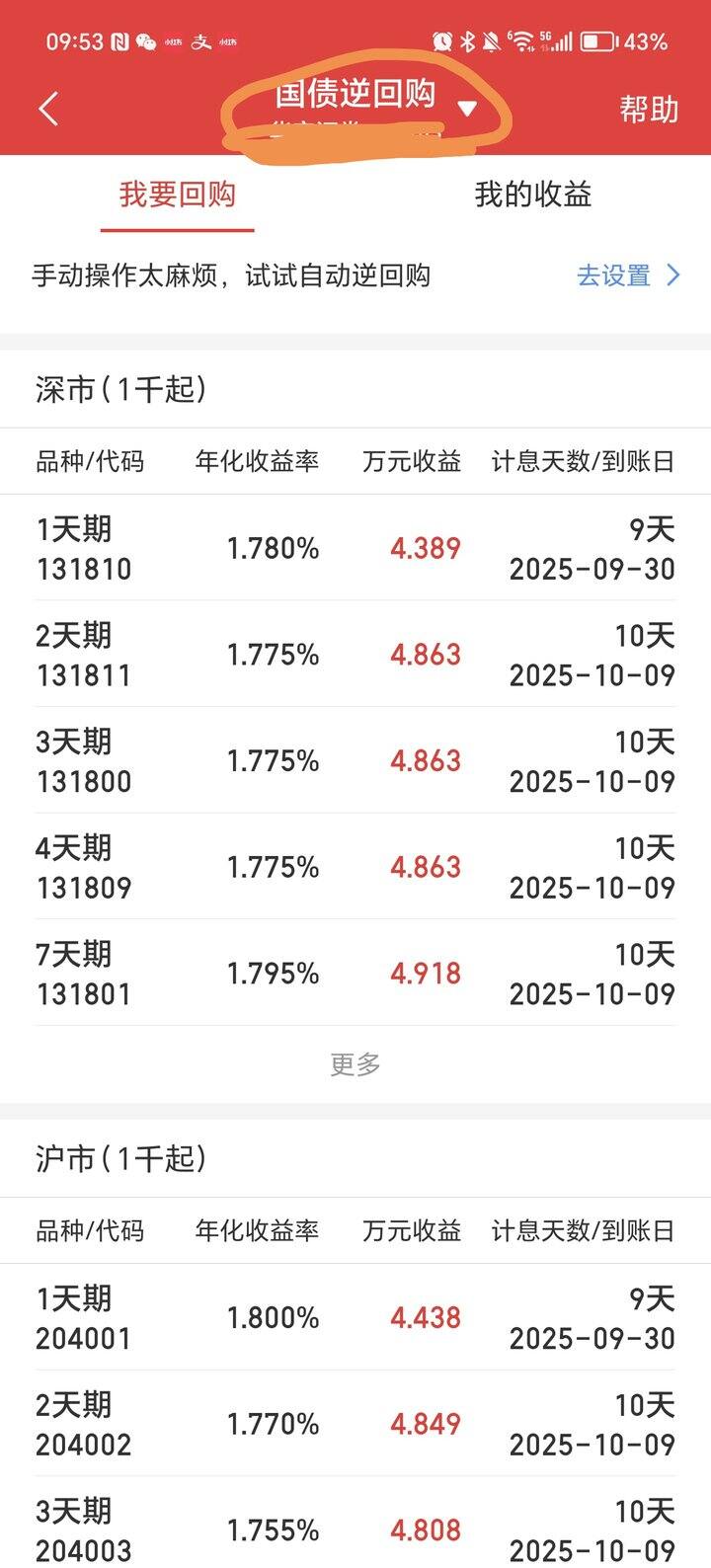The image size is (711, 1568).
Task: Tap the 4.918 yield value of 131801
Action: [x=426, y=974]
